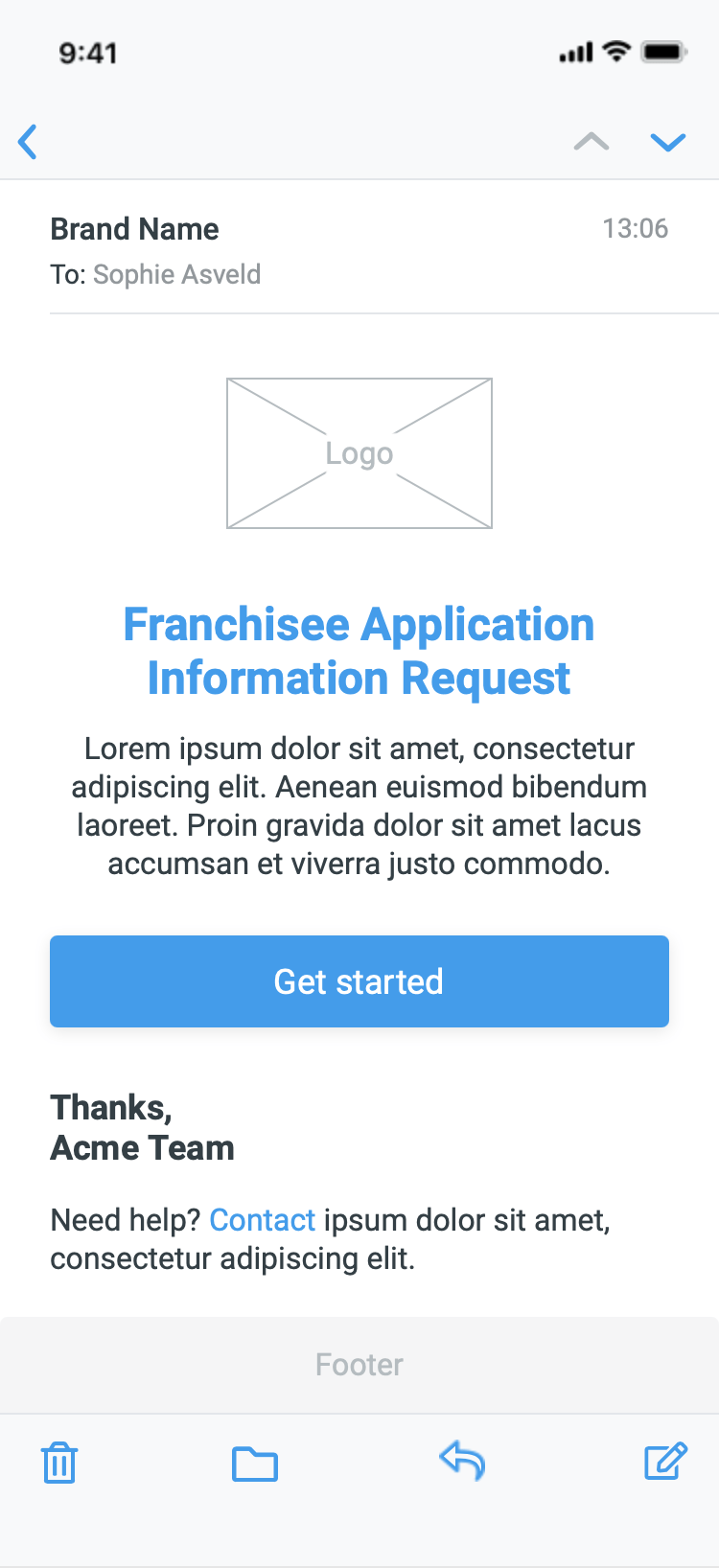Open the Contact link
The height and width of the screenshot is (1568, 719).
pos(262,1220)
